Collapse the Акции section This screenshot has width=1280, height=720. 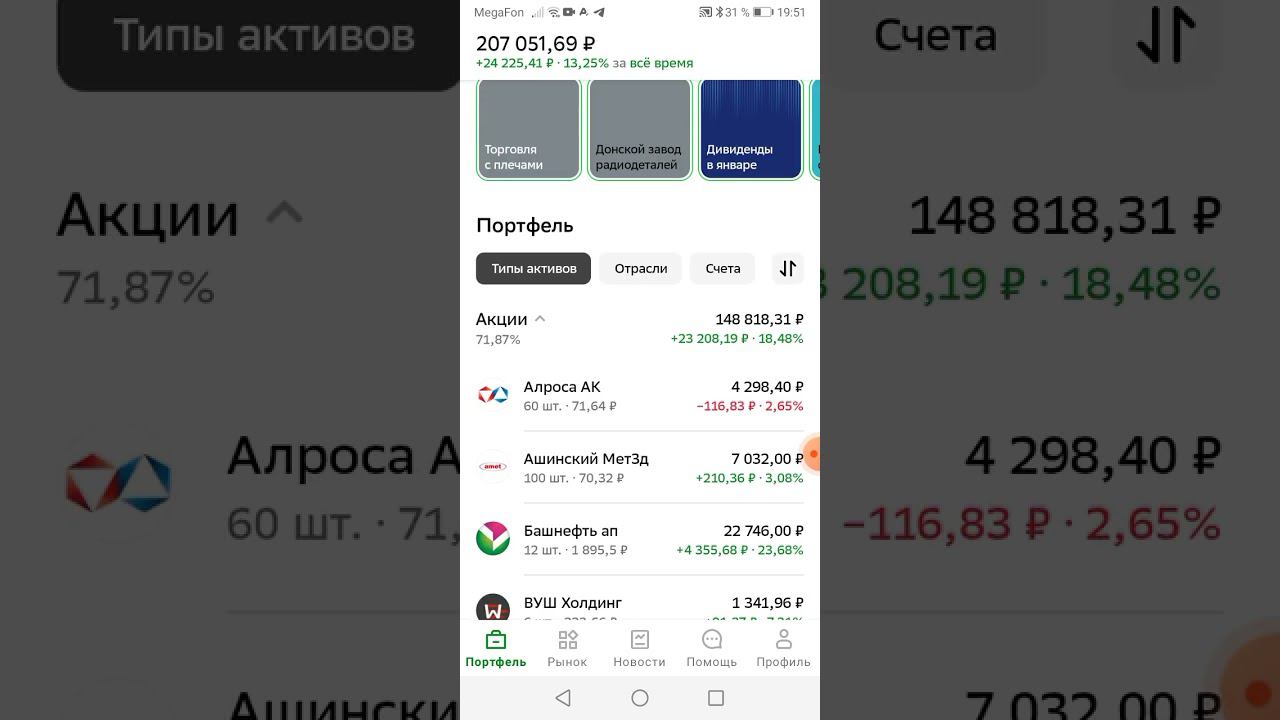click(x=540, y=319)
